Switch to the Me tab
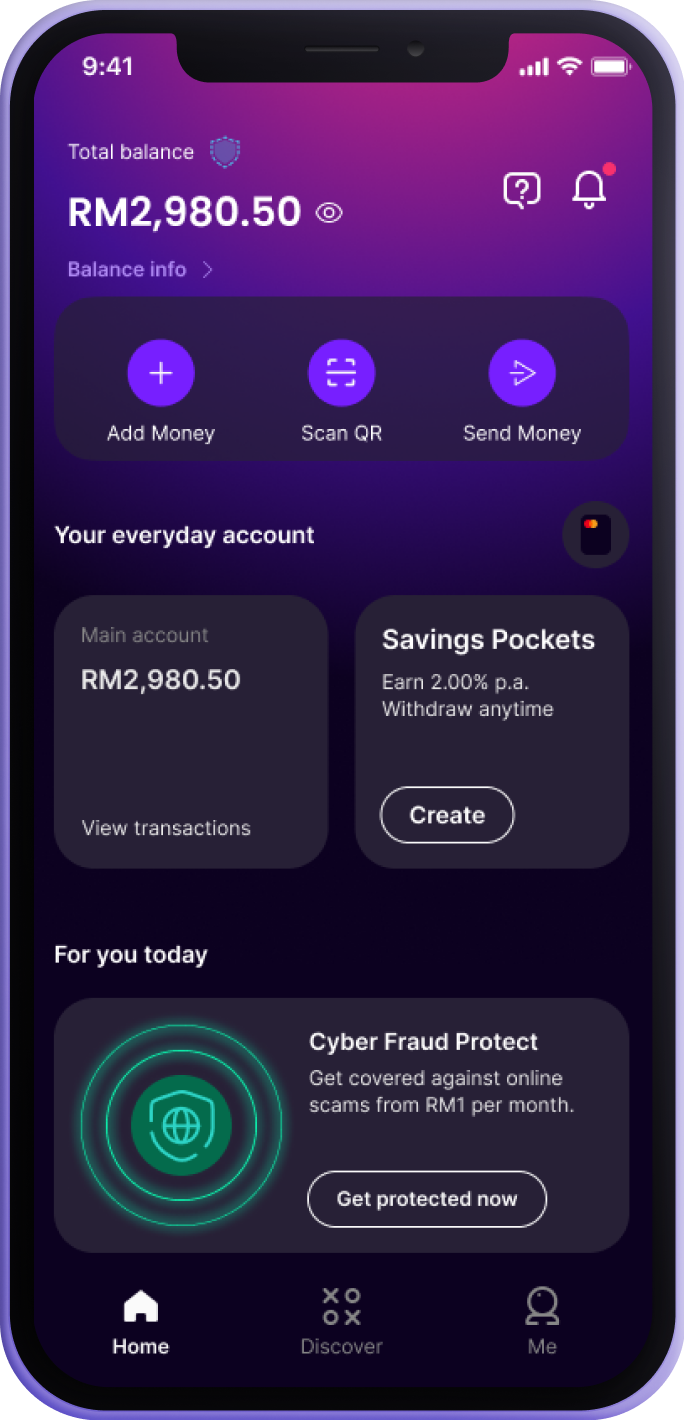 (x=542, y=1320)
